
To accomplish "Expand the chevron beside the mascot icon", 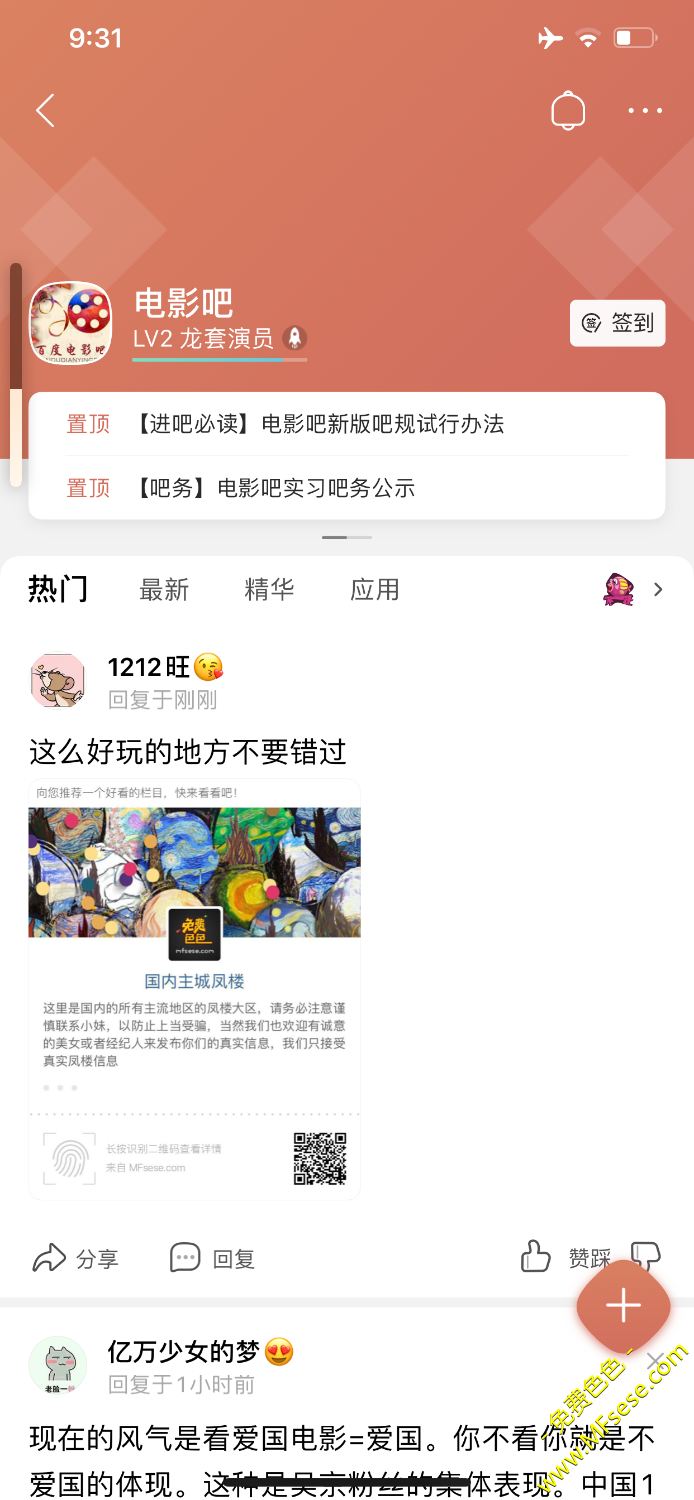I will (x=658, y=590).
